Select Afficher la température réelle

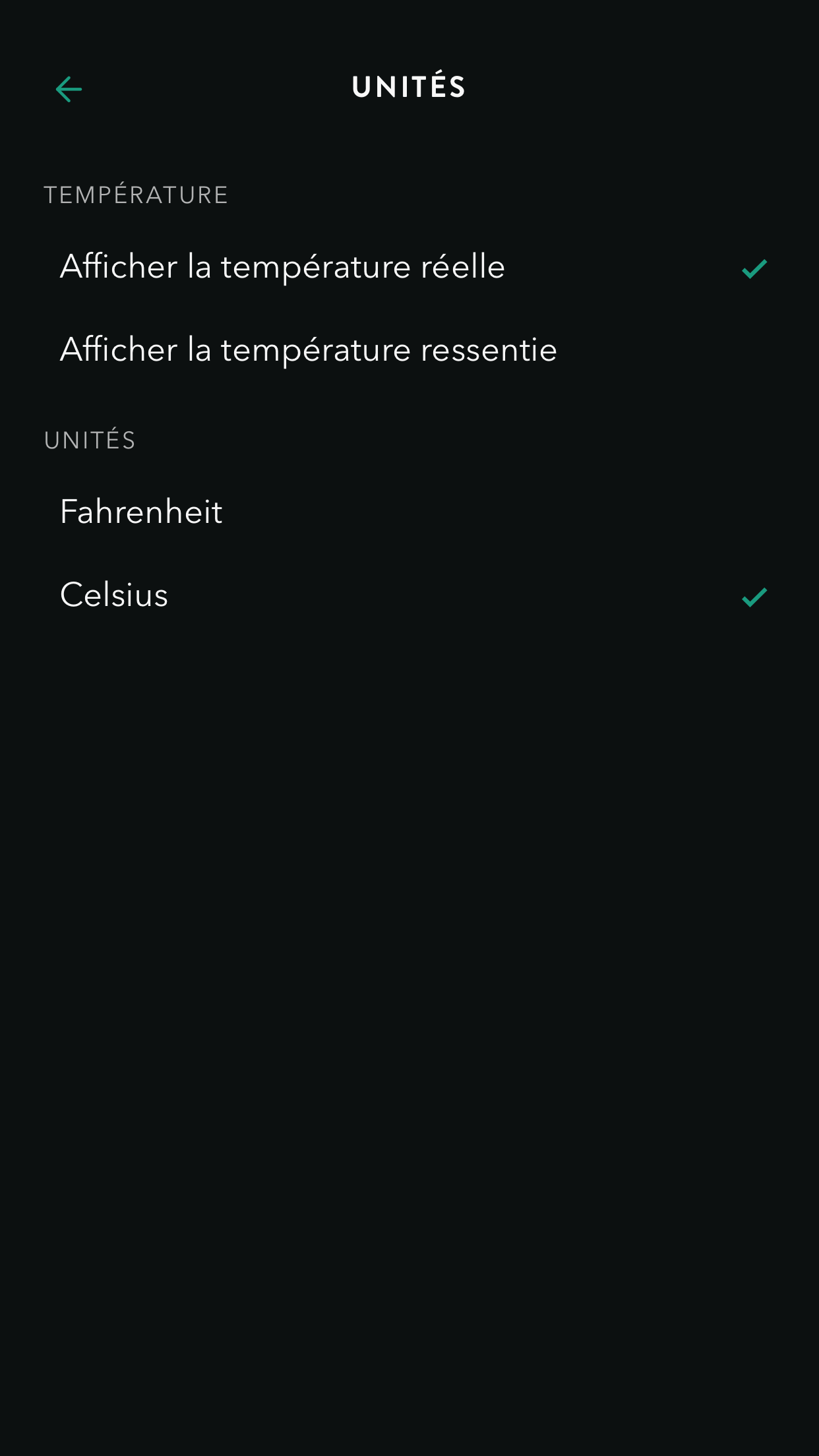tap(409, 267)
